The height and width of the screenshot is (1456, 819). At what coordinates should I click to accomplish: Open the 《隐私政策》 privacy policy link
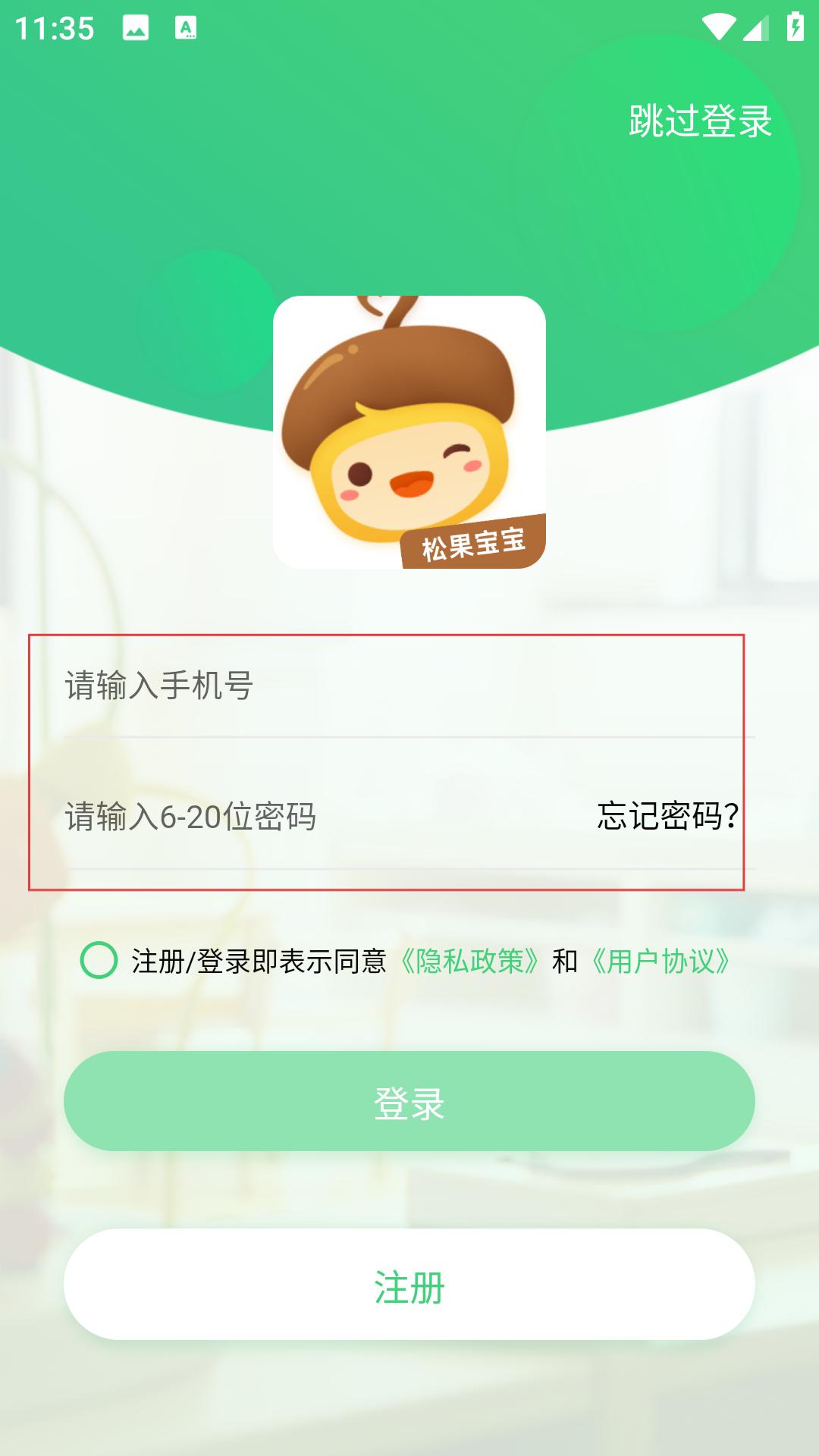tap(469, 962)
